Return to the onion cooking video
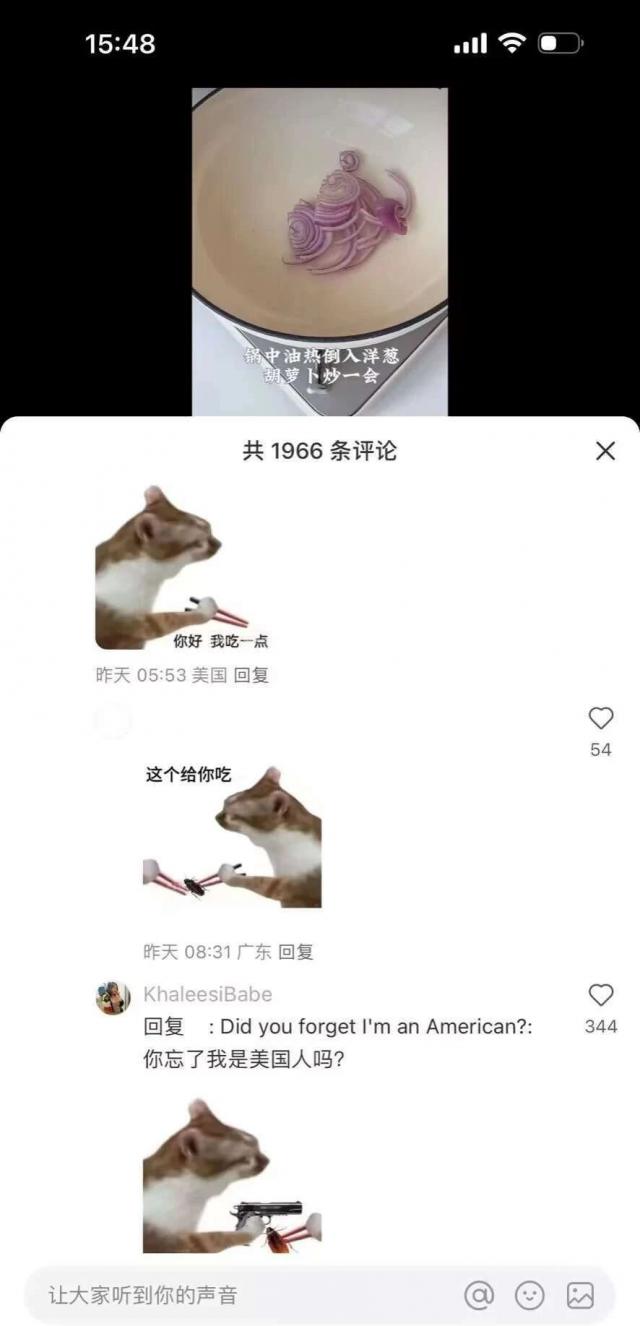Viewport: 640px width, 1326px height. (x=319, y=250)
